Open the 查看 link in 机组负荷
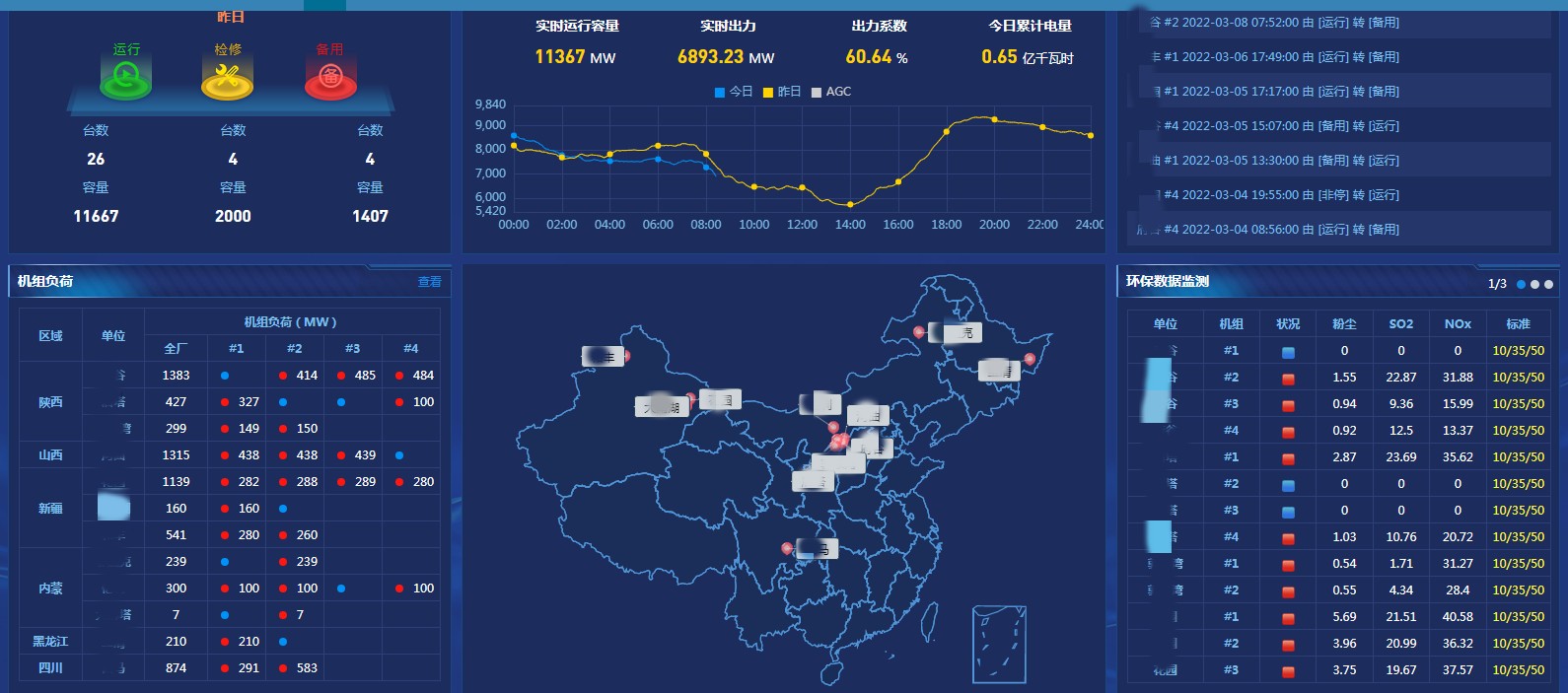 [429, 282]
